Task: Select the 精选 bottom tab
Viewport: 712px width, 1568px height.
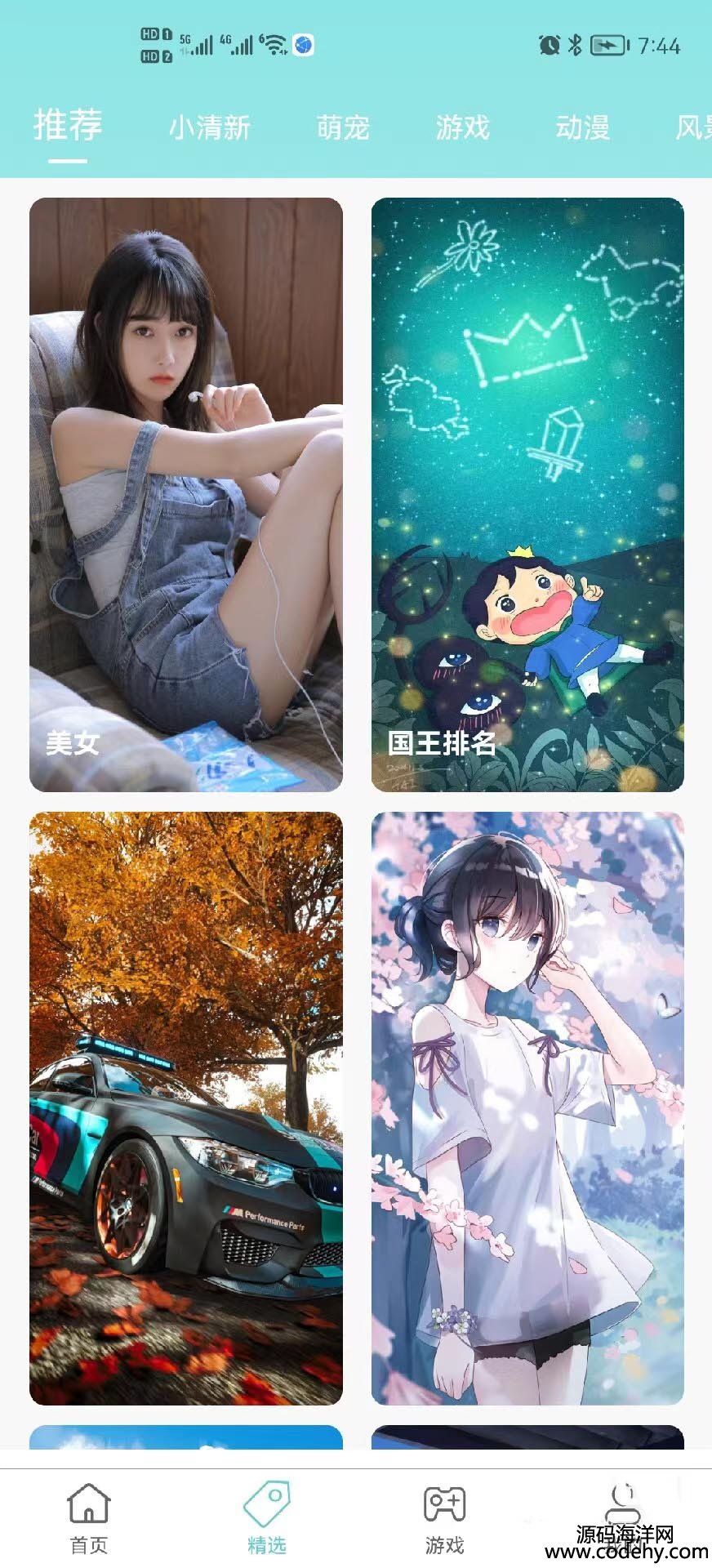Action: (267, 1517)
